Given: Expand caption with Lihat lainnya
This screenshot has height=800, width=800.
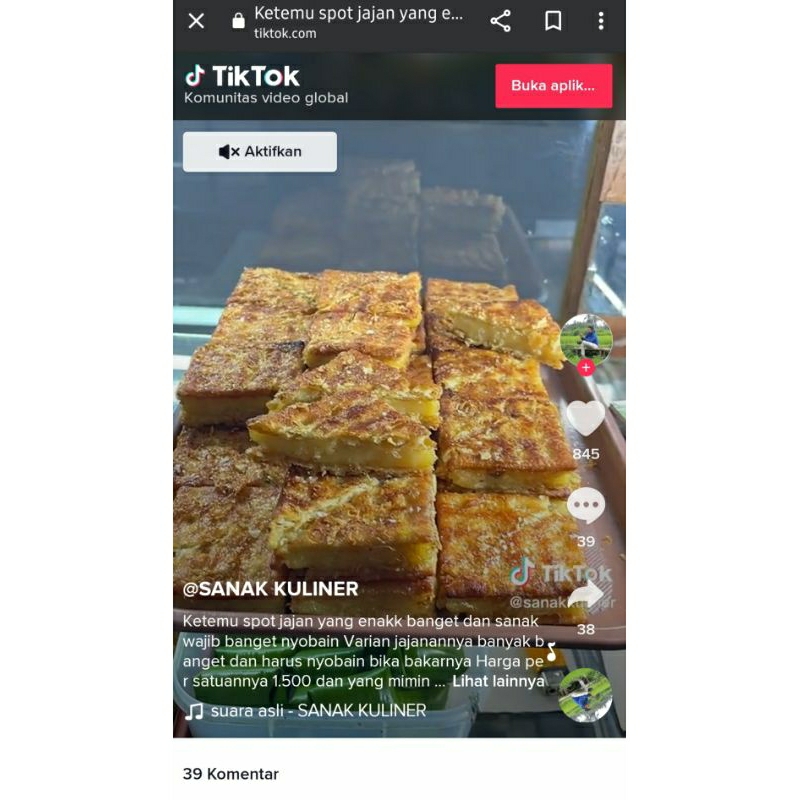Looking at the screenshot, I should 498,681.
